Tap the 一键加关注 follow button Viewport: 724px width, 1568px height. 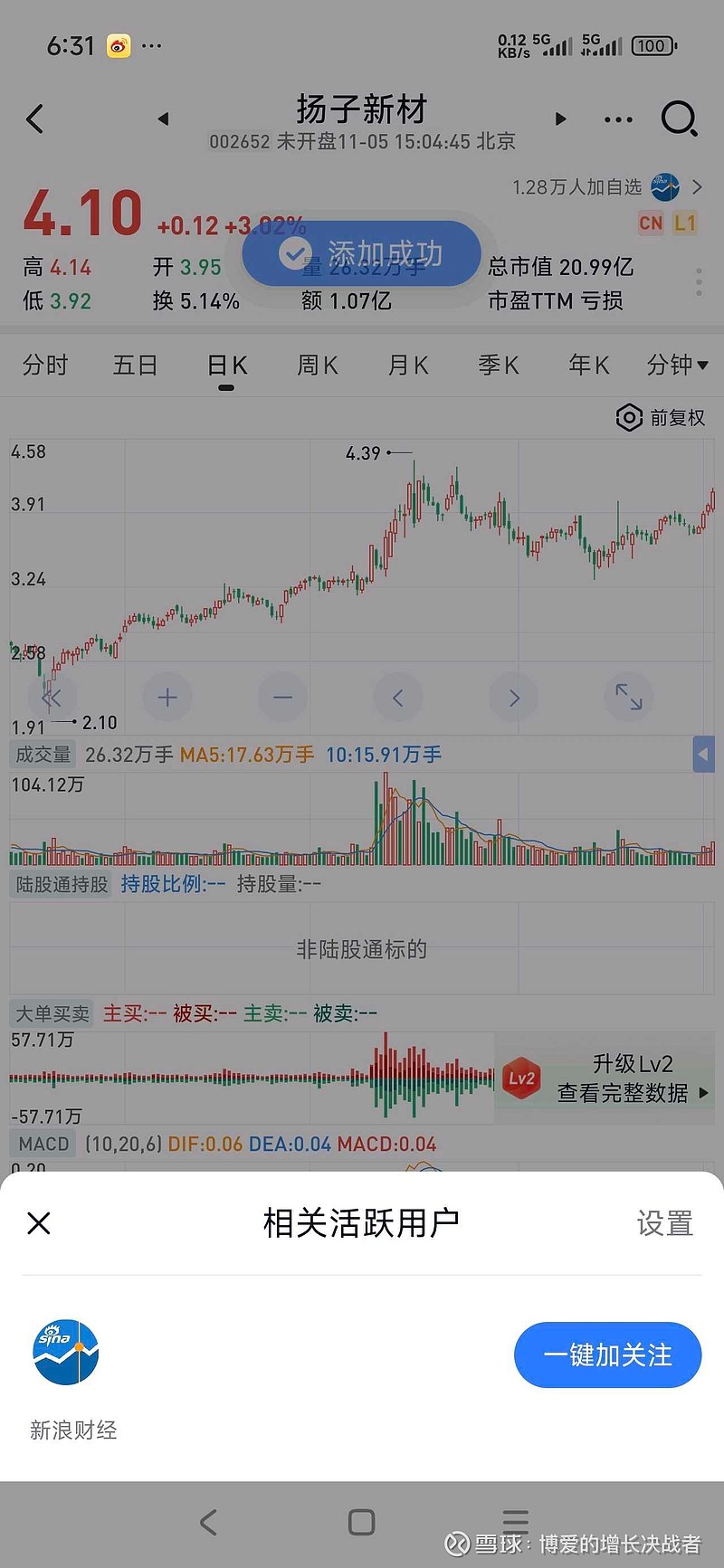coord(606,1354)
